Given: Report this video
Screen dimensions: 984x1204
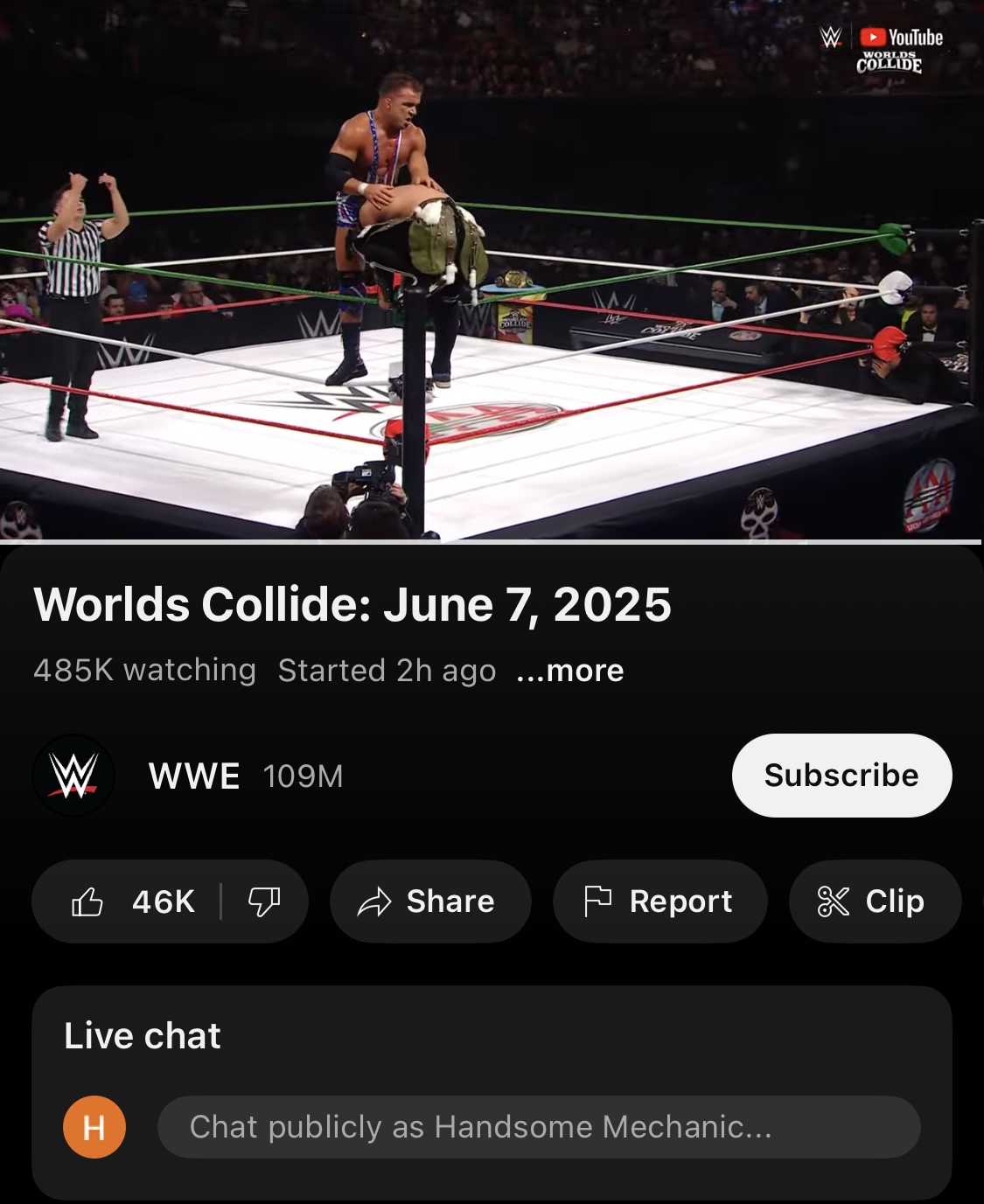Looking at the screenshot, I should click(659, 901).
